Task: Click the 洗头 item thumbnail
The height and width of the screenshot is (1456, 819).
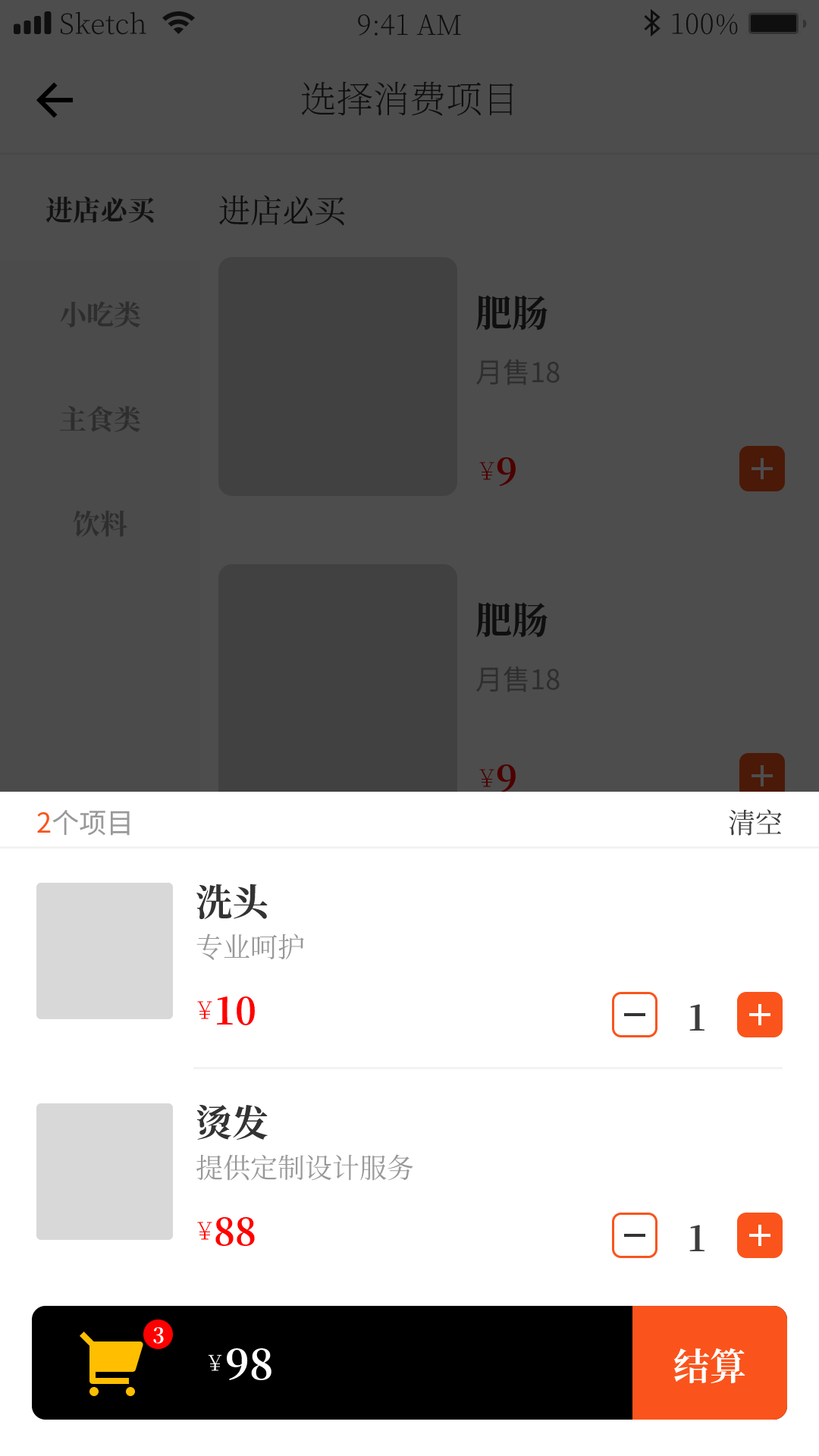Action: coord(104,950)
